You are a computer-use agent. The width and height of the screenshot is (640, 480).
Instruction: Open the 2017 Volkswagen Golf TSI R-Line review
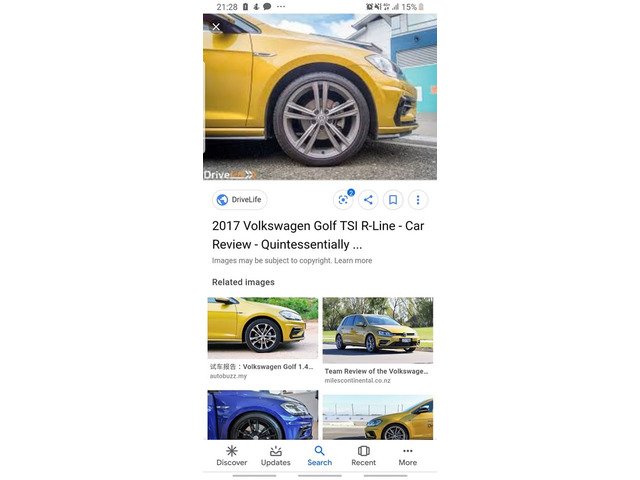pos(317,235)
